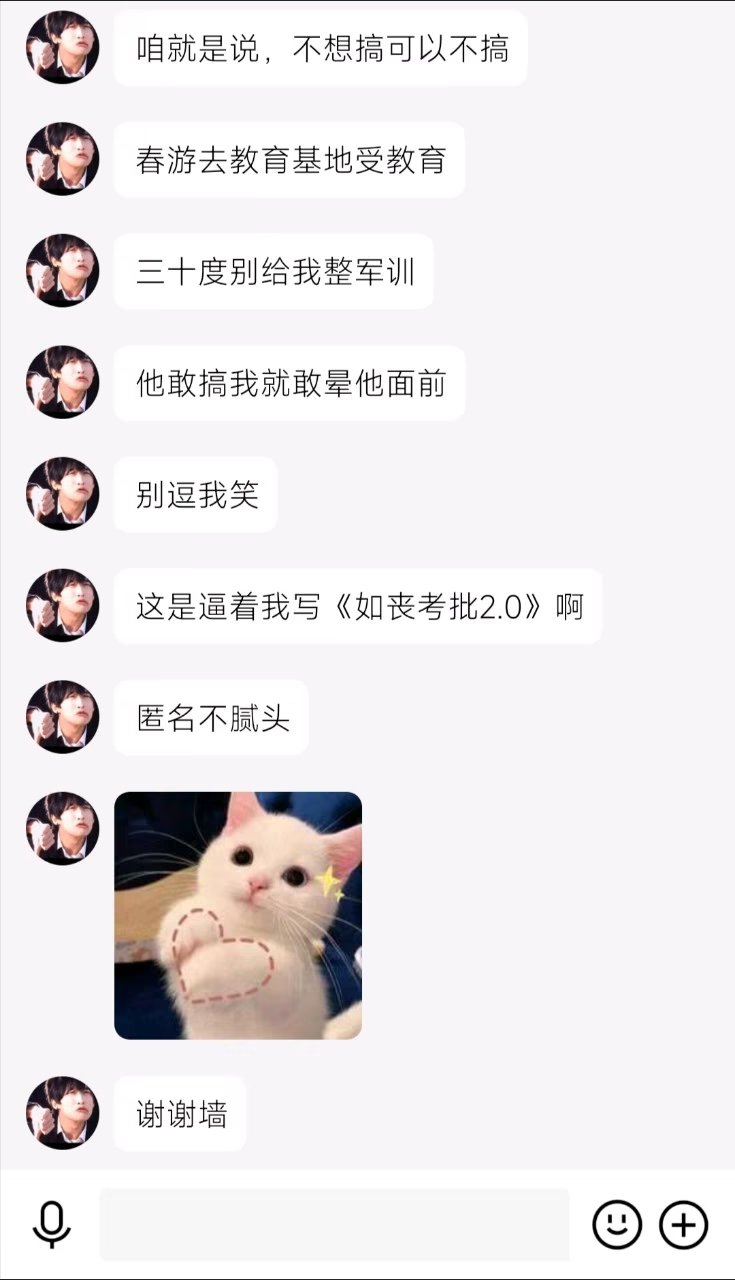Tap the sender avatar beside 谢谢墙
This screenshot has height=1280, width=735.
pos(62,1113)
